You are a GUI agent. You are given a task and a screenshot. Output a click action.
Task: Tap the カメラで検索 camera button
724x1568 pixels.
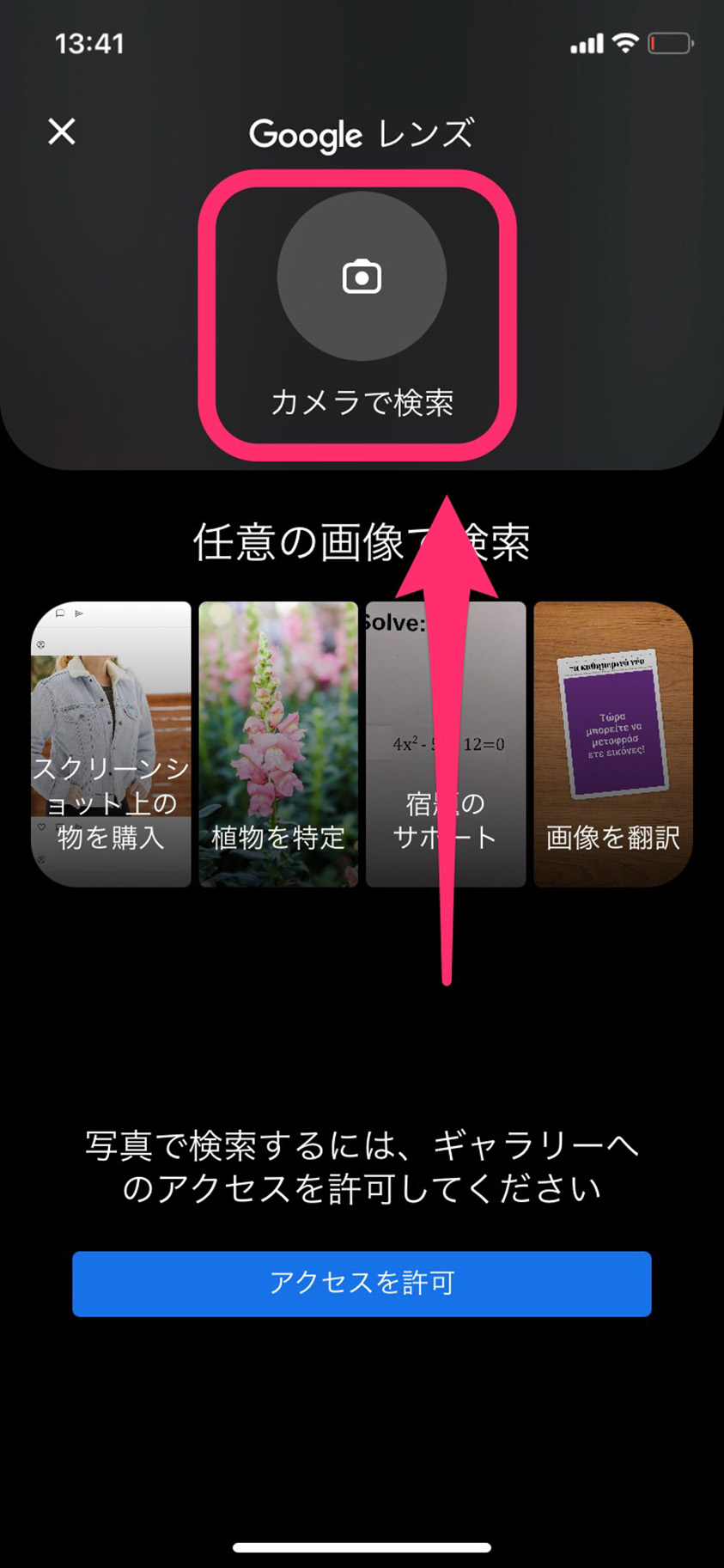(362, 276)
